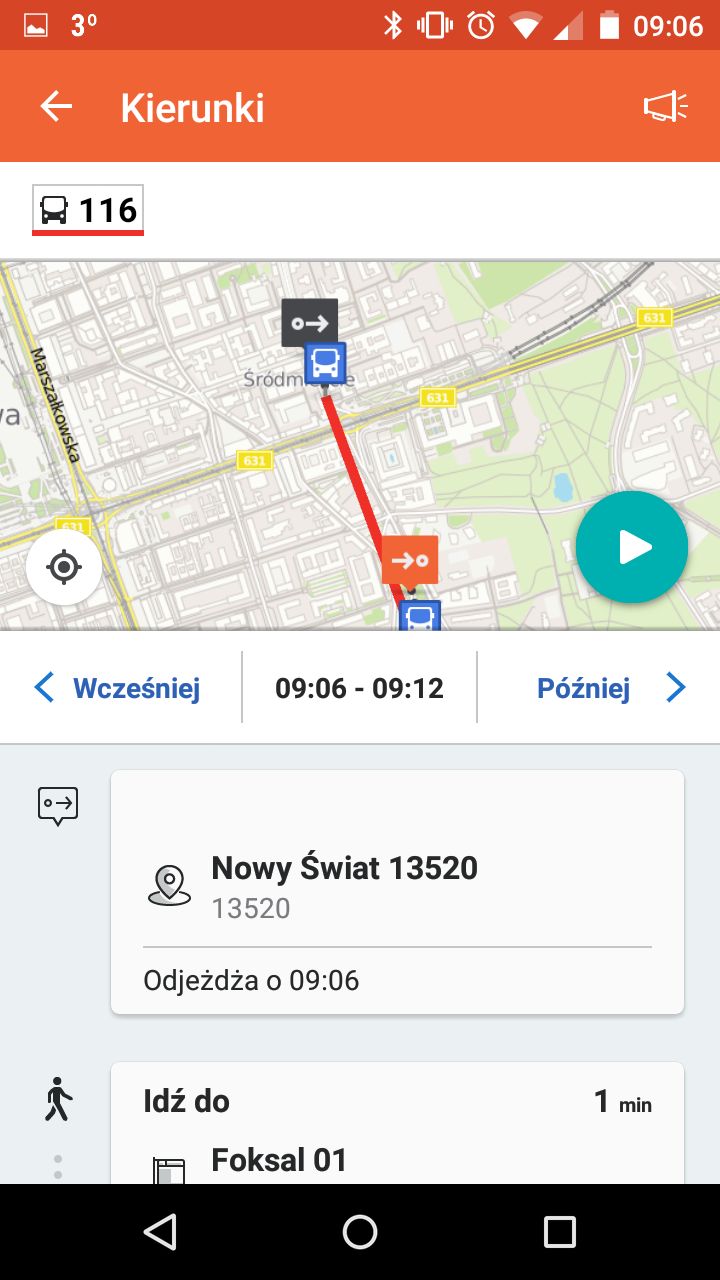This screenshot has width=720, height=1280.
Task: Tap the orange arrival-stop marker on the map
Action: tap(410, 561)
